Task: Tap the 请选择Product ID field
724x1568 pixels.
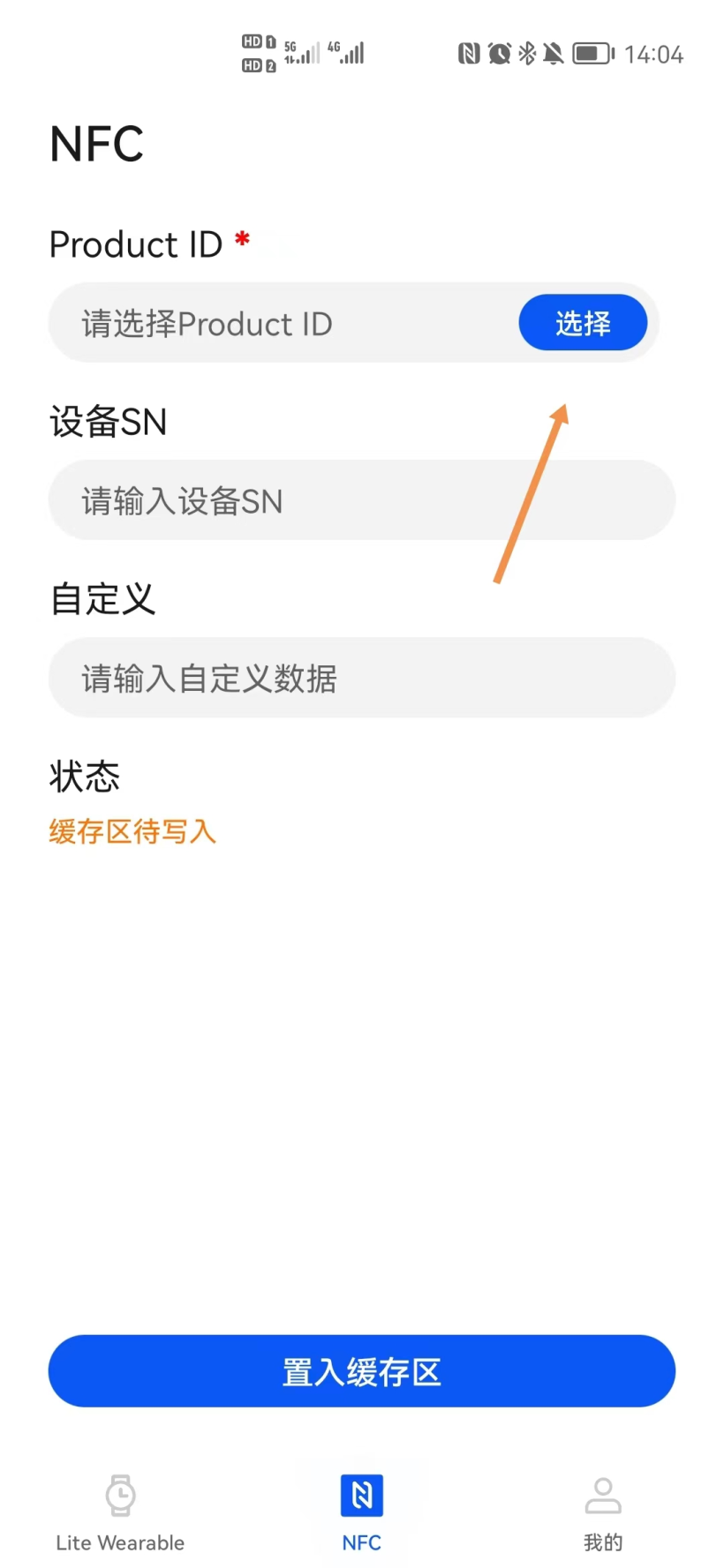Action: coord(283,323)
